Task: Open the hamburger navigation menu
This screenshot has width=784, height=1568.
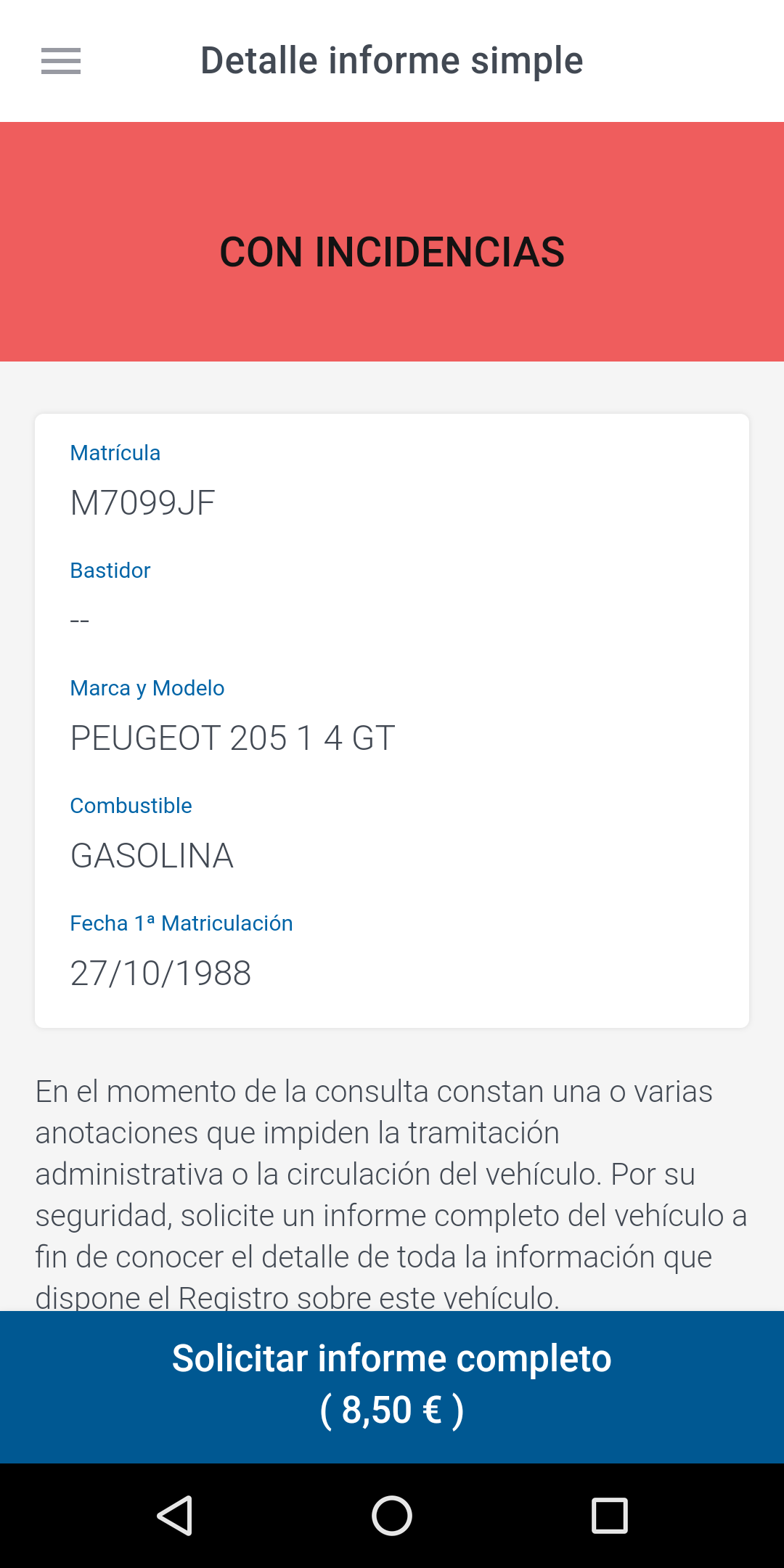Action: coord(61,61)
